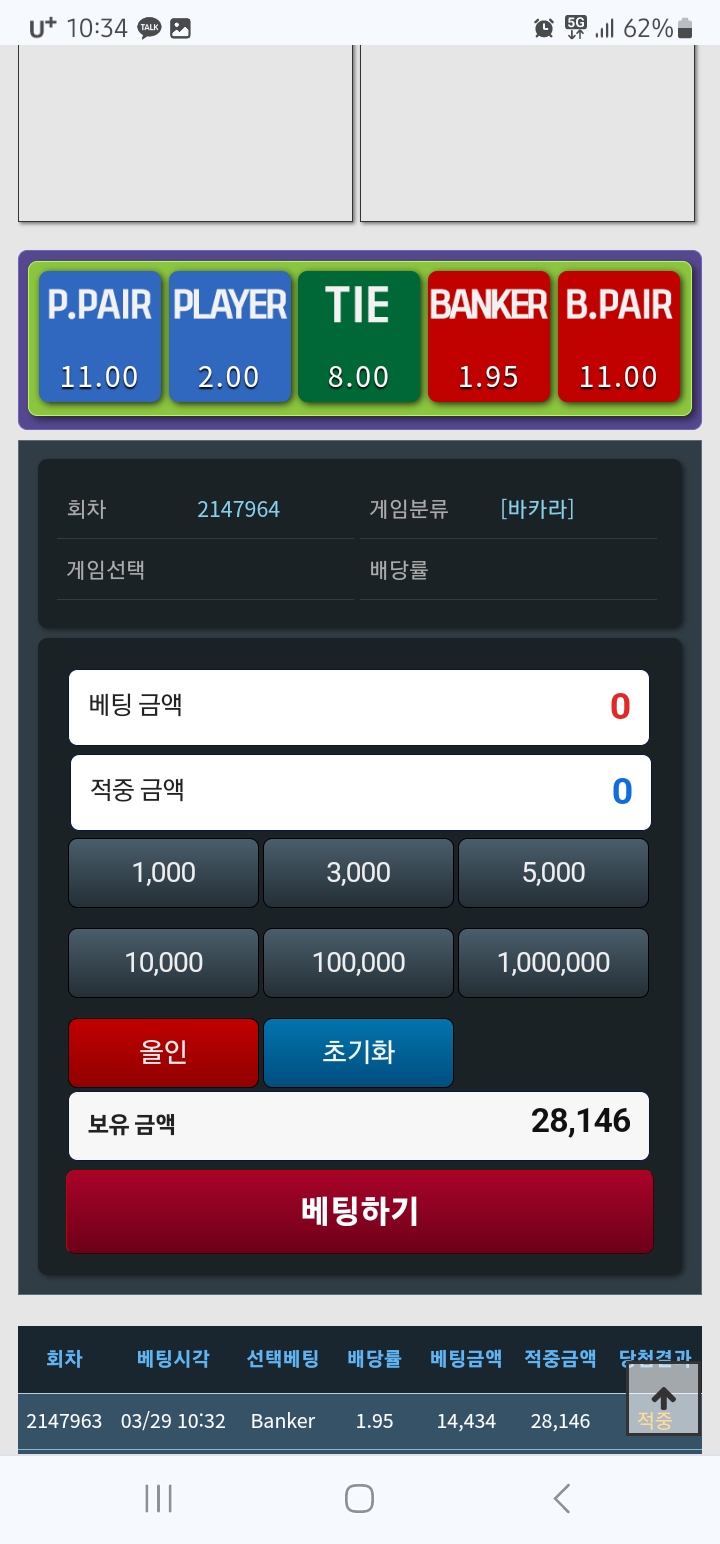Tap the red 올인 all-in button
Screen dimensions: 720x1544
164,1053
